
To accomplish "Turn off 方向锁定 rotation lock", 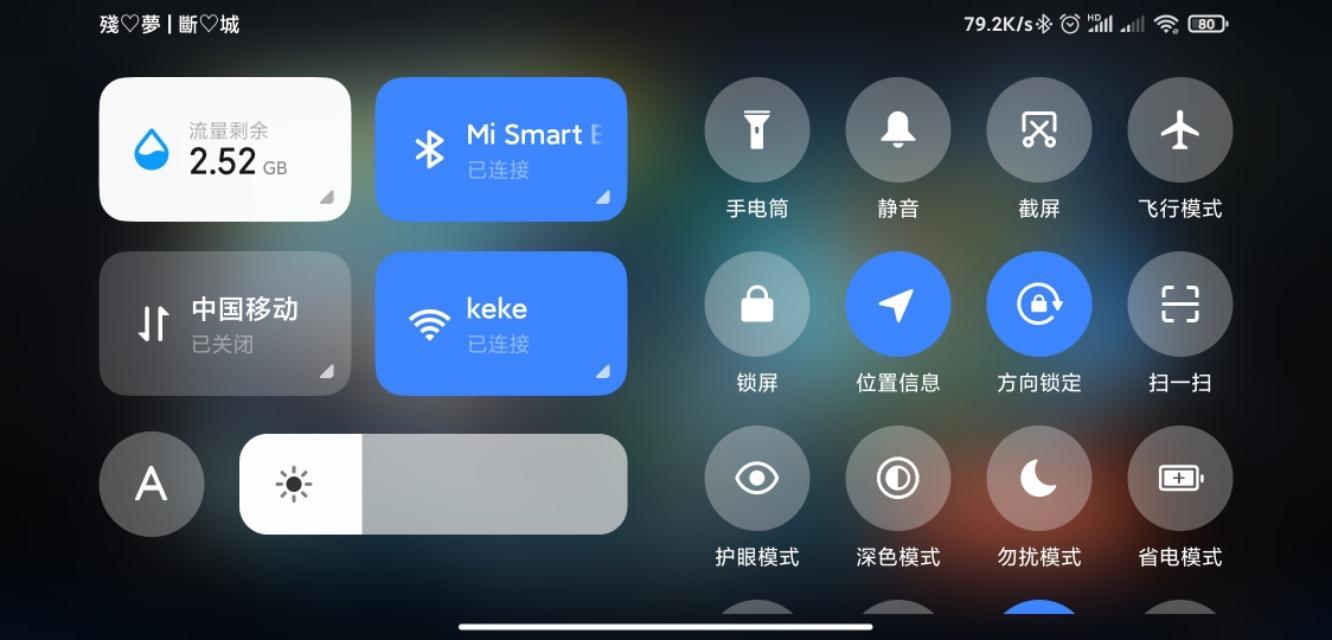I will click(1039, 304).
